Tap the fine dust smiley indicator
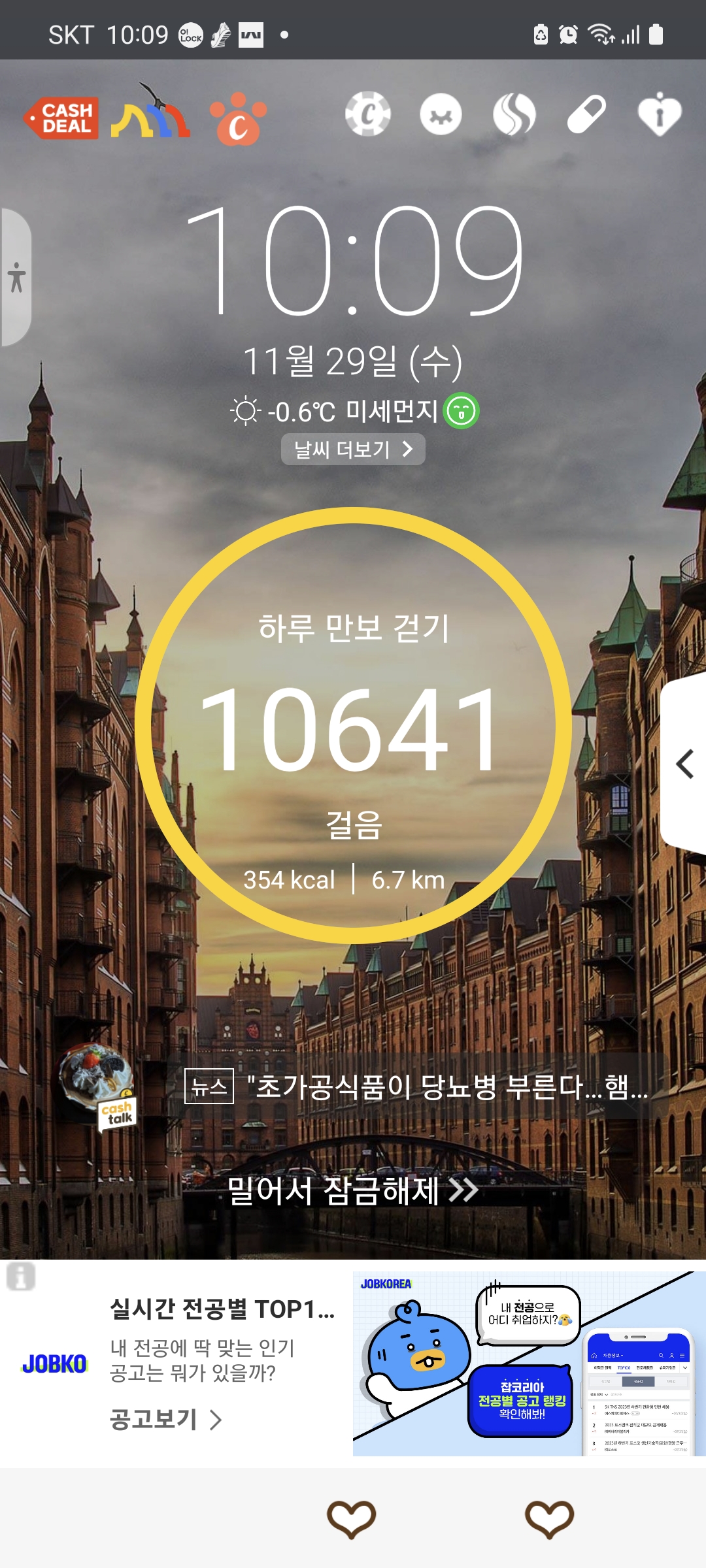The width and height of the screenshot is (706, 1568). pyautogui.click(x=462, y=411)
